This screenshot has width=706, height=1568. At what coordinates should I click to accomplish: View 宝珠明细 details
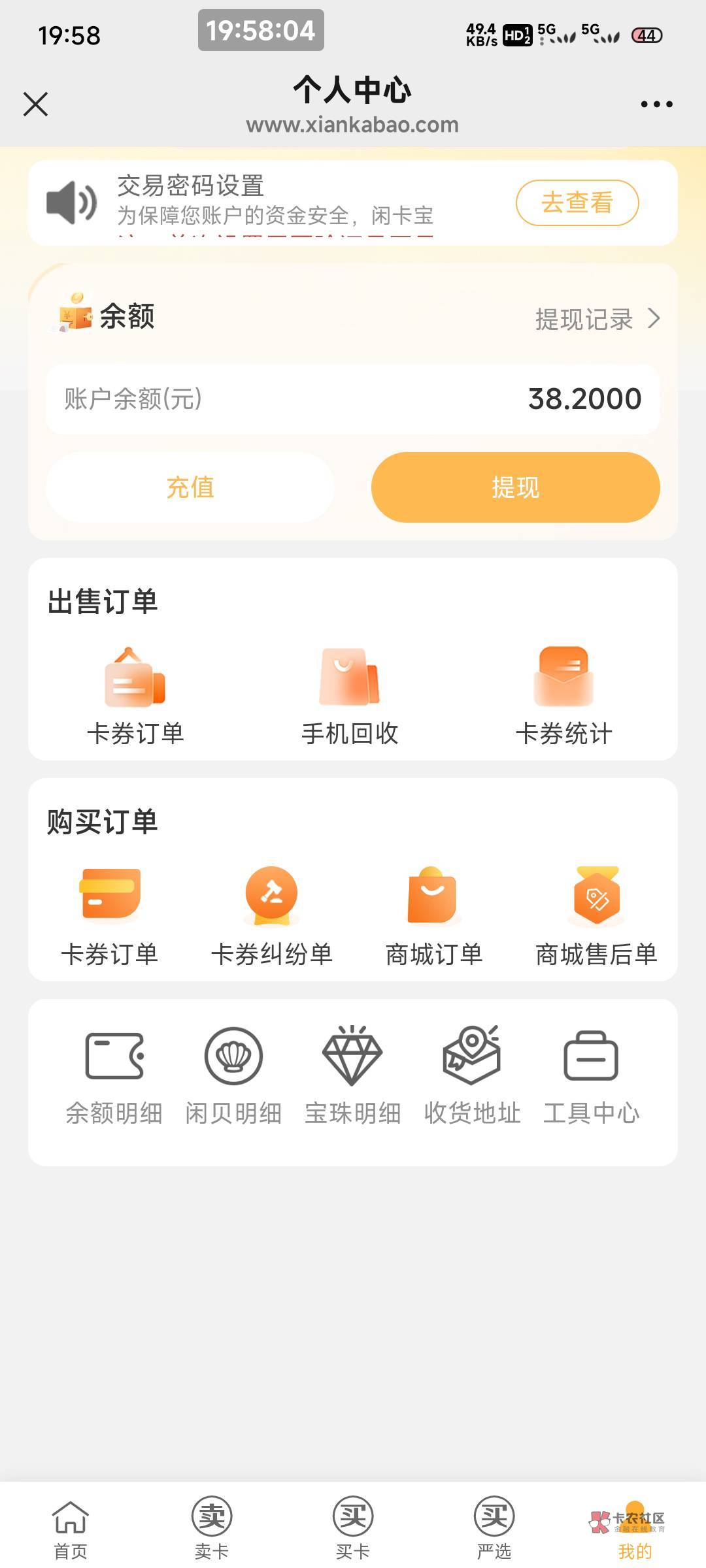tap(352, 1076)
